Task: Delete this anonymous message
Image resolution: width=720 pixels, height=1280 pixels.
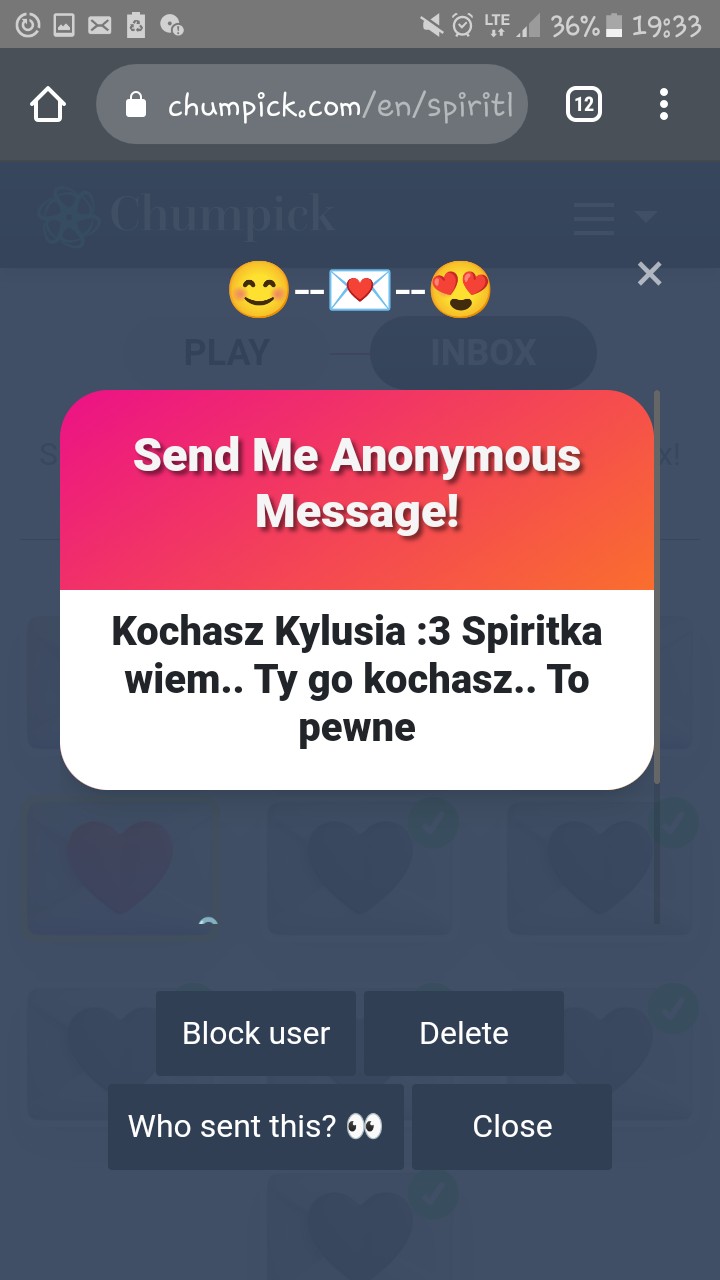Action: (464, 1033)
